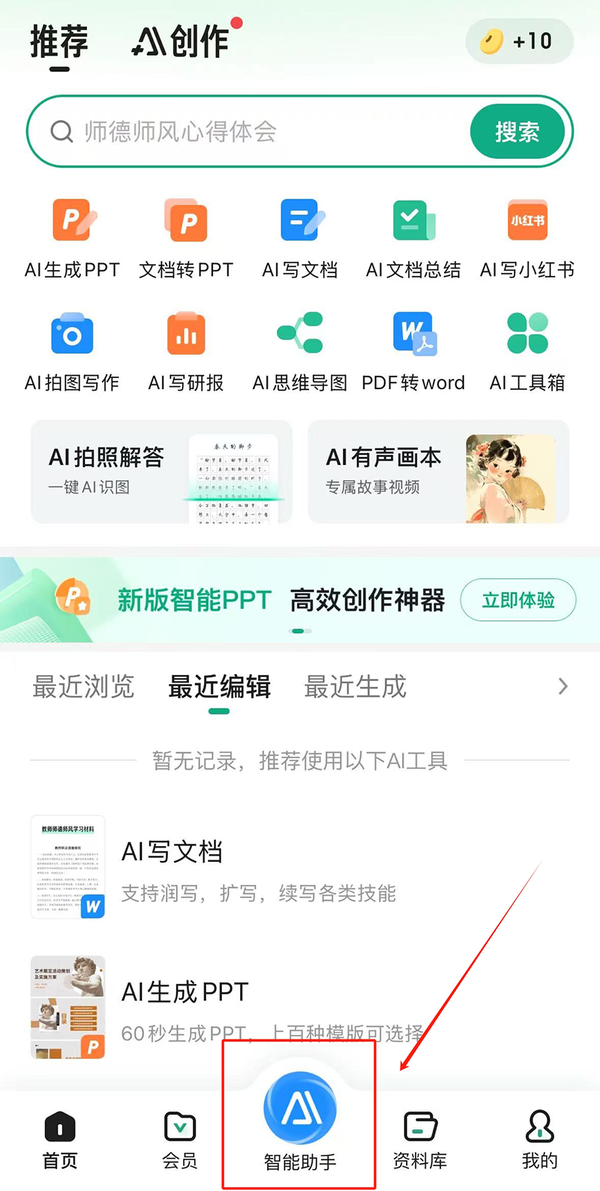Open 文档转PPT tool
The image size is (600, 1191).
coord(186,239)
